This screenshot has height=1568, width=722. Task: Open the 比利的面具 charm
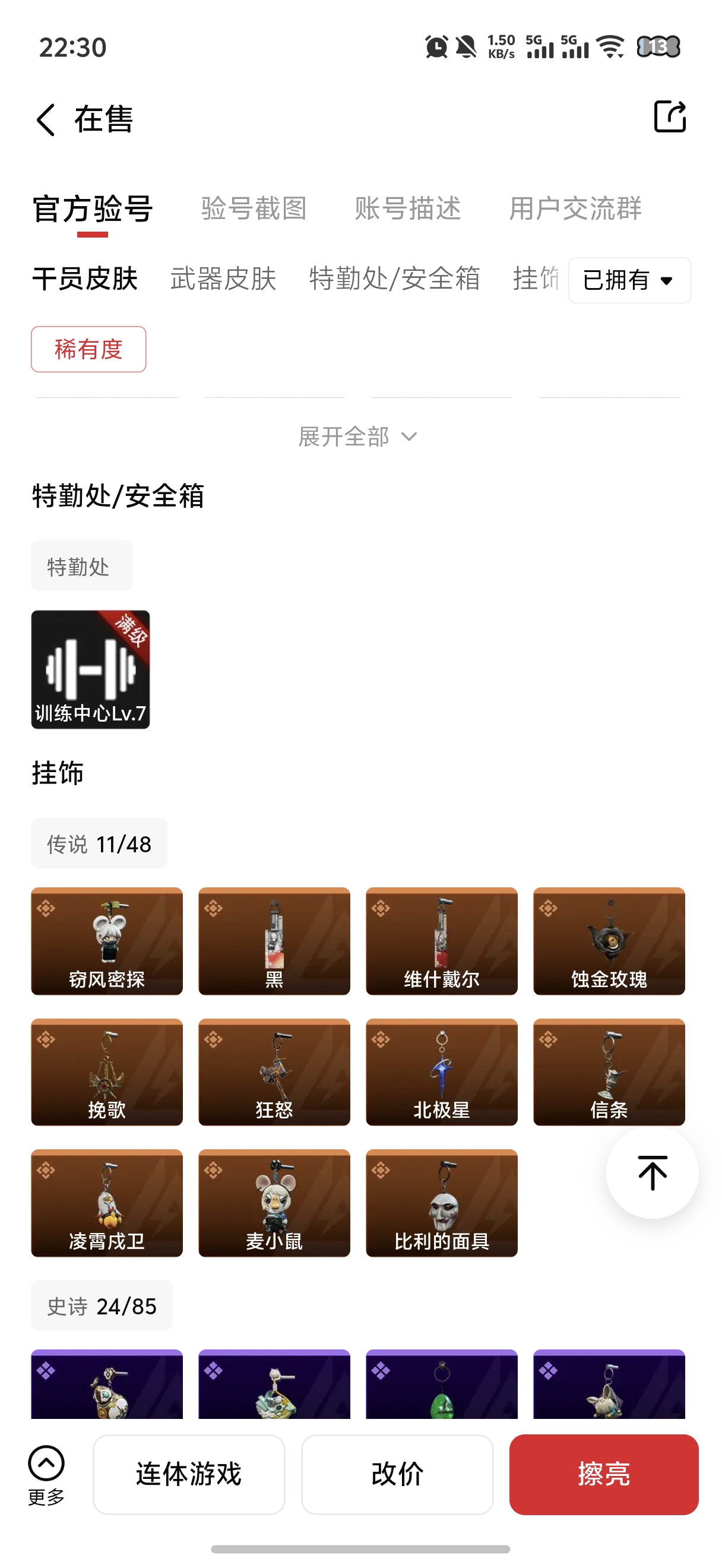tap(442, 1202)
